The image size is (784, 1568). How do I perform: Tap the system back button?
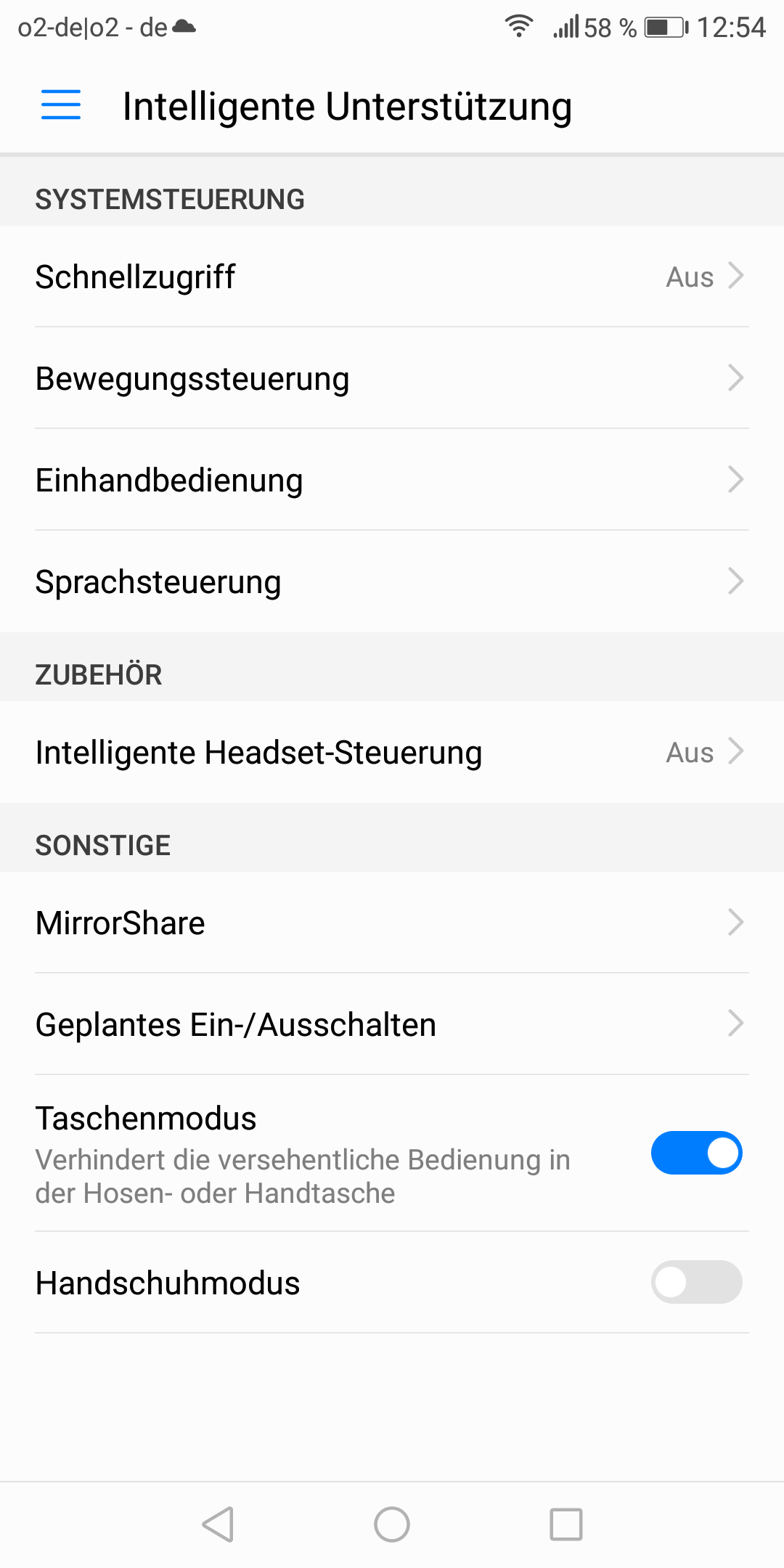click(218, 1524)
